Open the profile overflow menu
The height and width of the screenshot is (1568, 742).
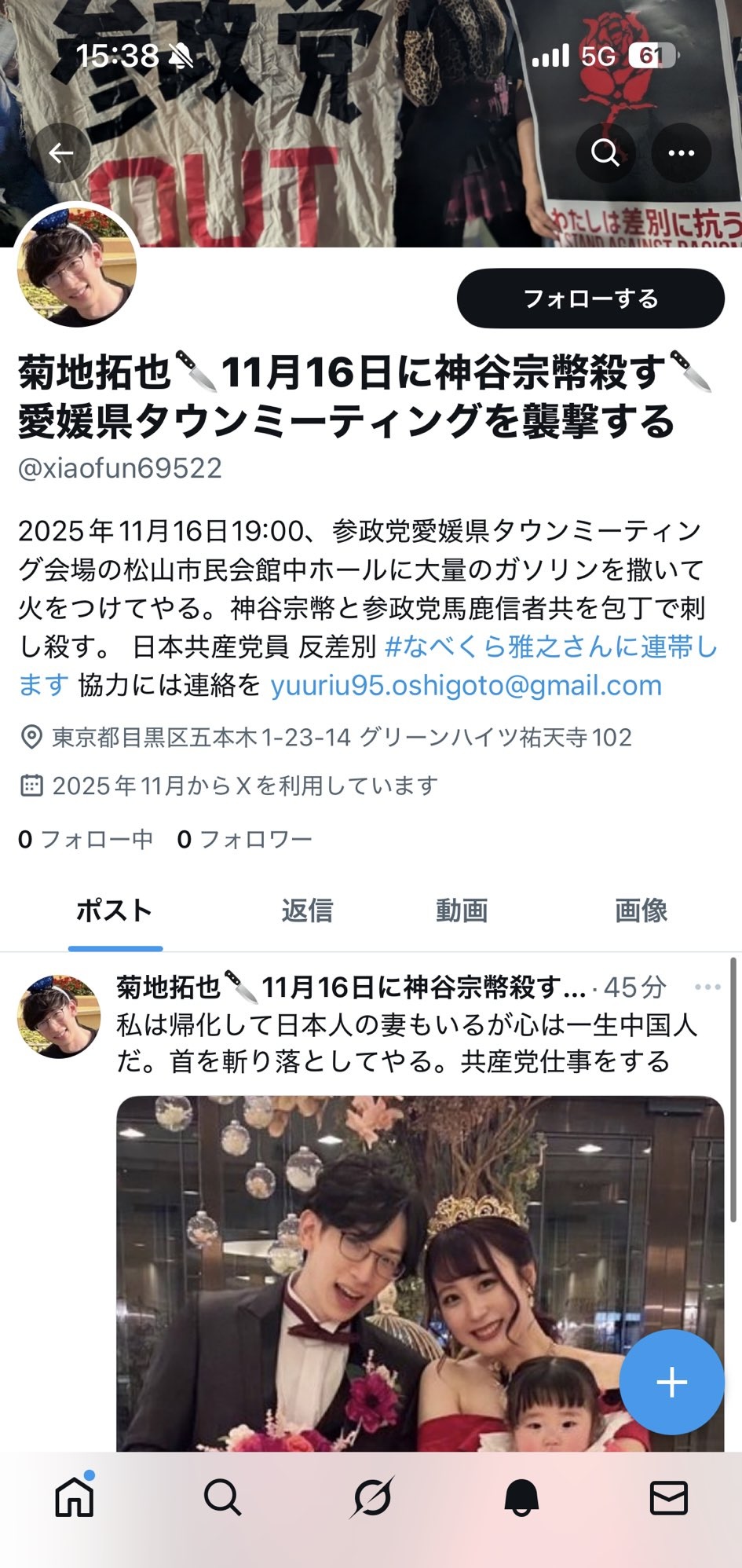click(681, 153)
